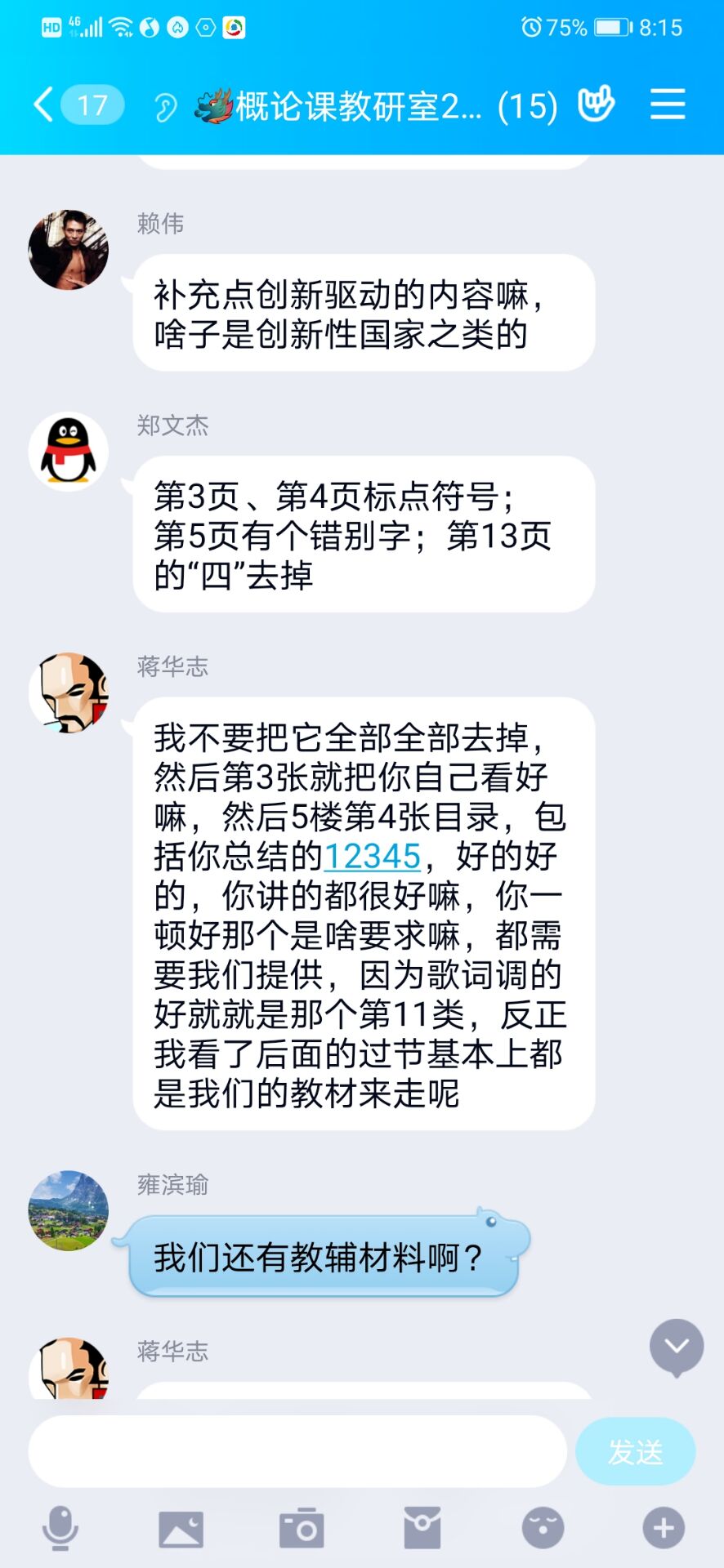The width and height of the screenshot is (724, 1568).
Task: Record a voice message
Action: (60, 1528)
